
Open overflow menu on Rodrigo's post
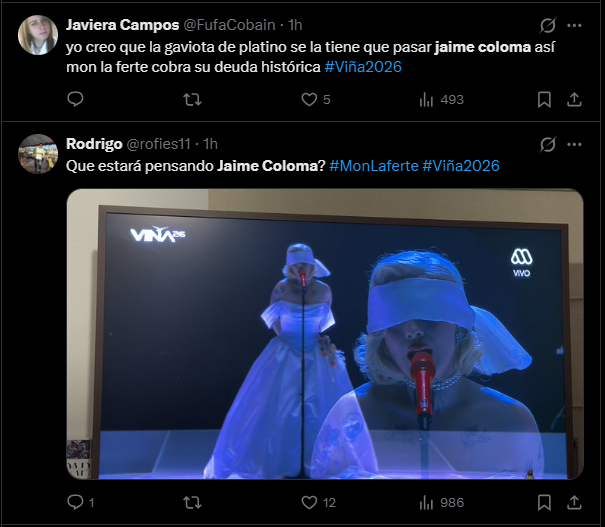point(575,145)
